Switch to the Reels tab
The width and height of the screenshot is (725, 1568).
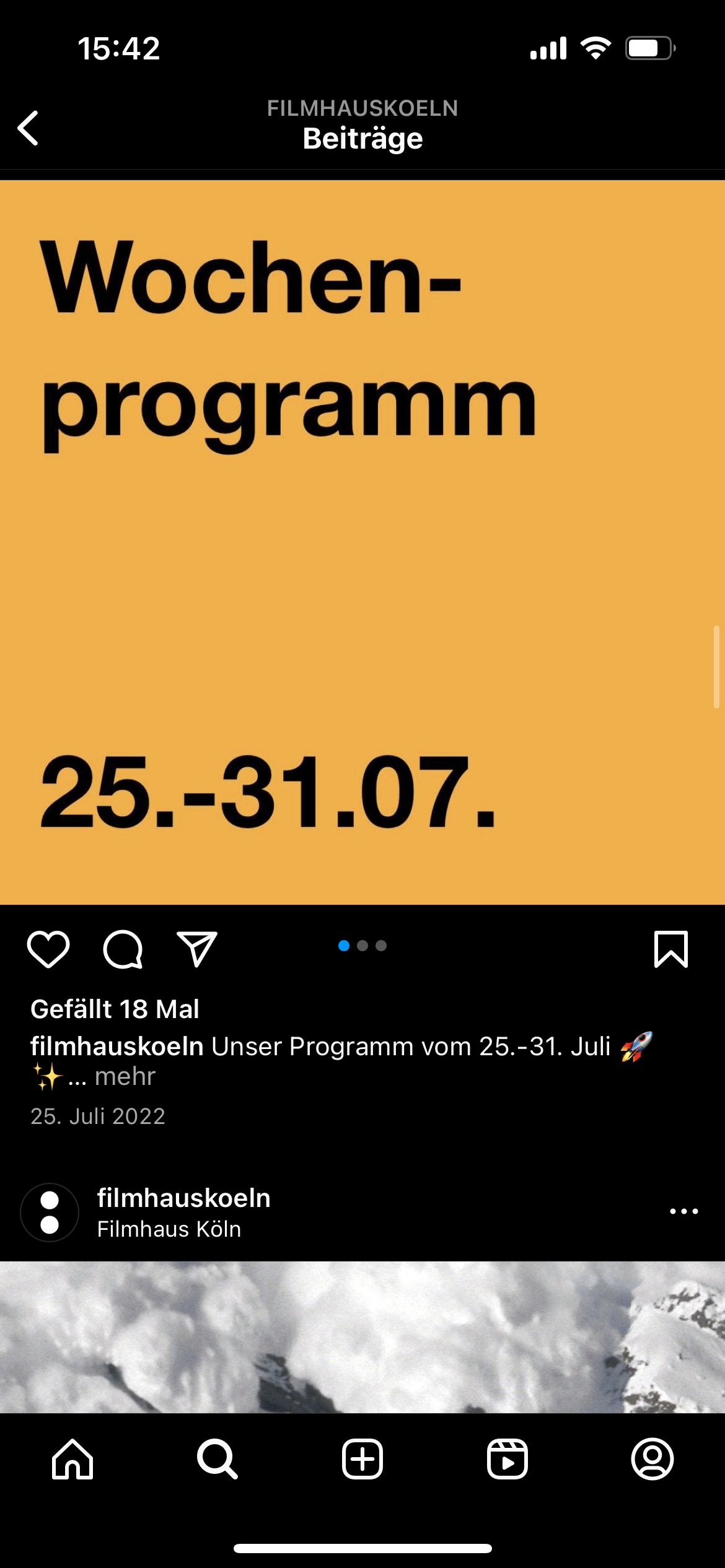click(x=507, y=1459)
